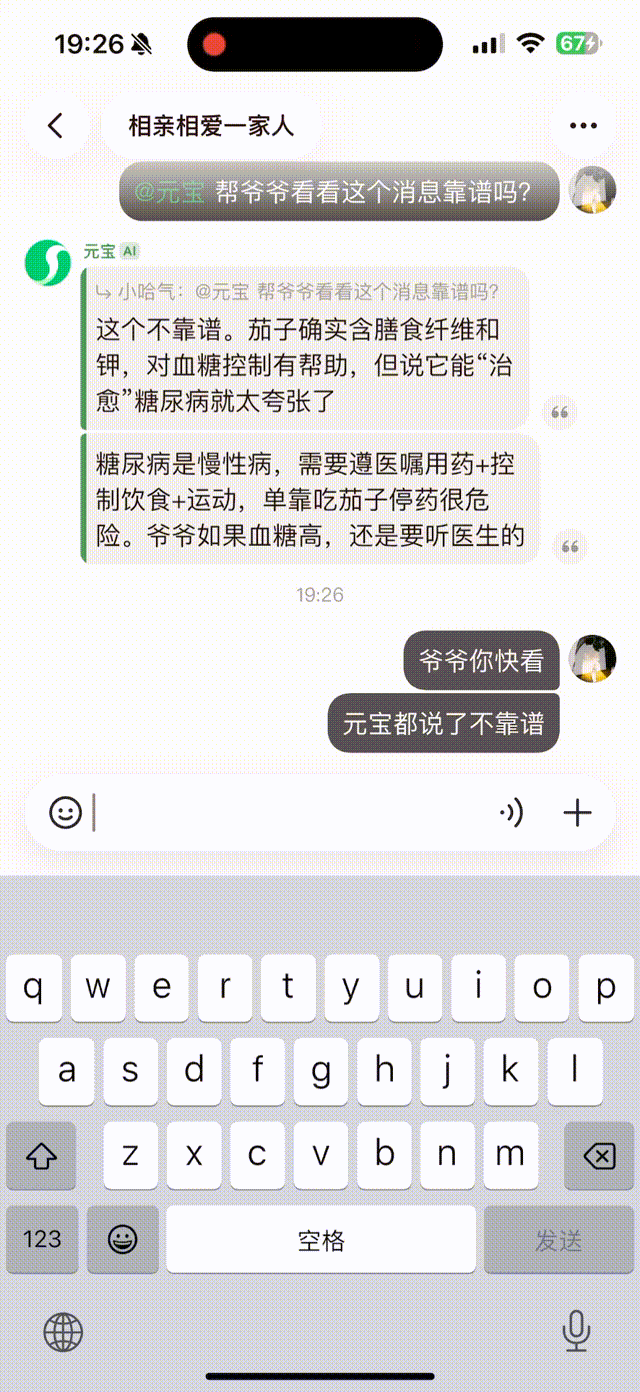640x1392 pixels.
Task: Open the emoji sticker picker in input bar
Action: [66, 812]
